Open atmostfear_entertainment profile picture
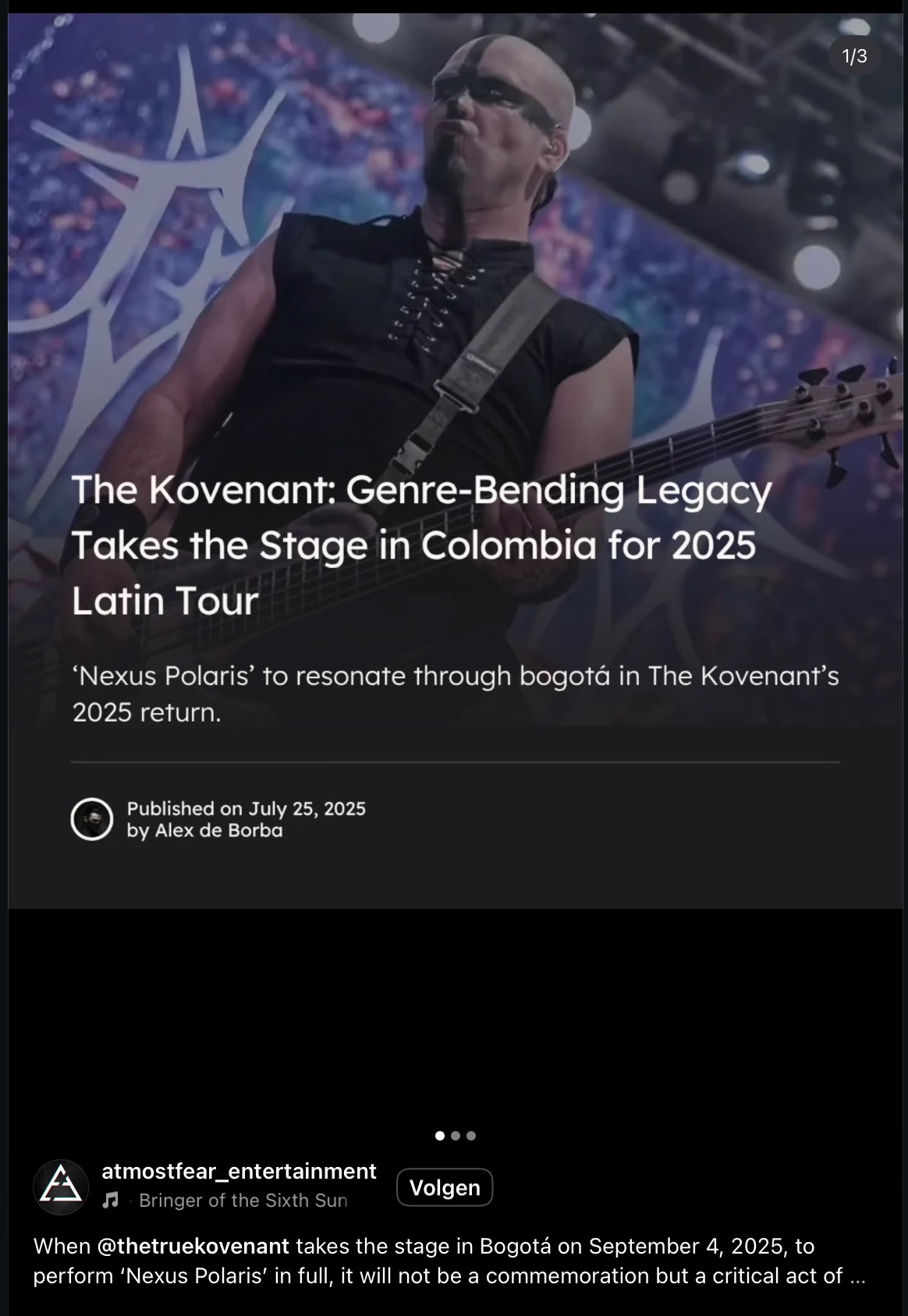Image resolution: width=908 pixels, height=1316 pixels. (61, 1187)
